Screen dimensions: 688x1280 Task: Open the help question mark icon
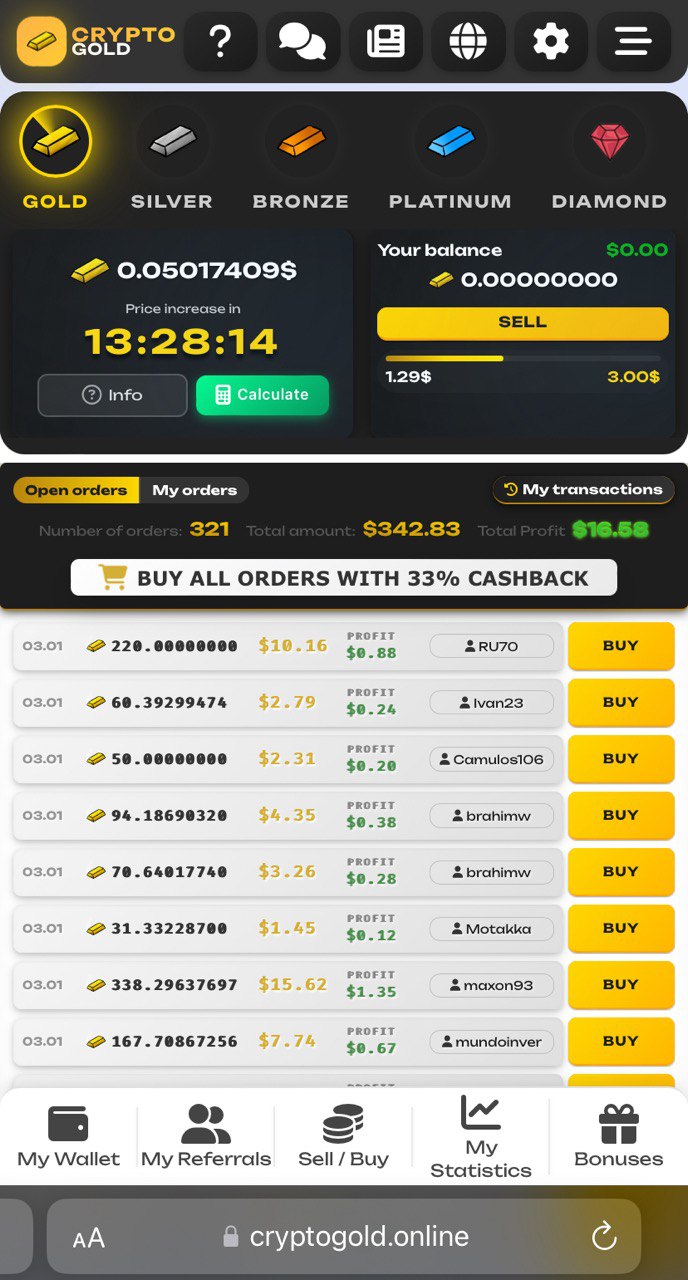220,42
